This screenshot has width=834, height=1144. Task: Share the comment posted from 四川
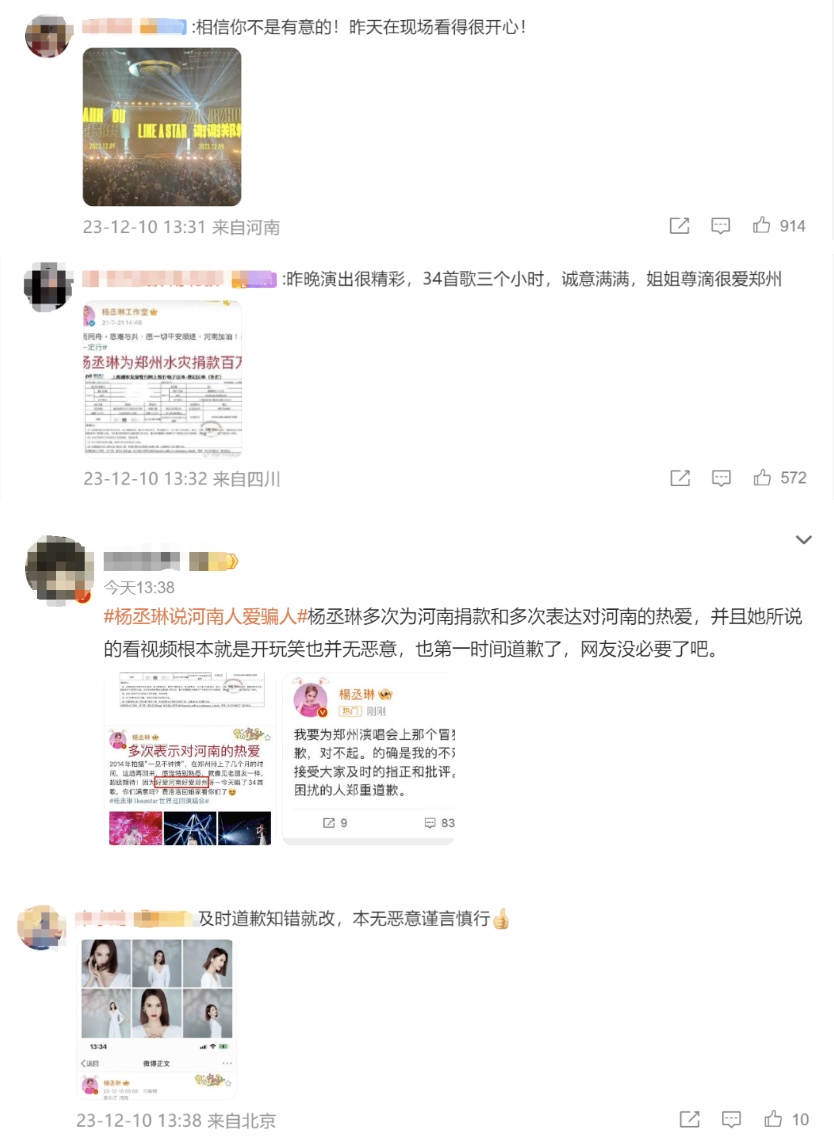(x=680, y=478)
